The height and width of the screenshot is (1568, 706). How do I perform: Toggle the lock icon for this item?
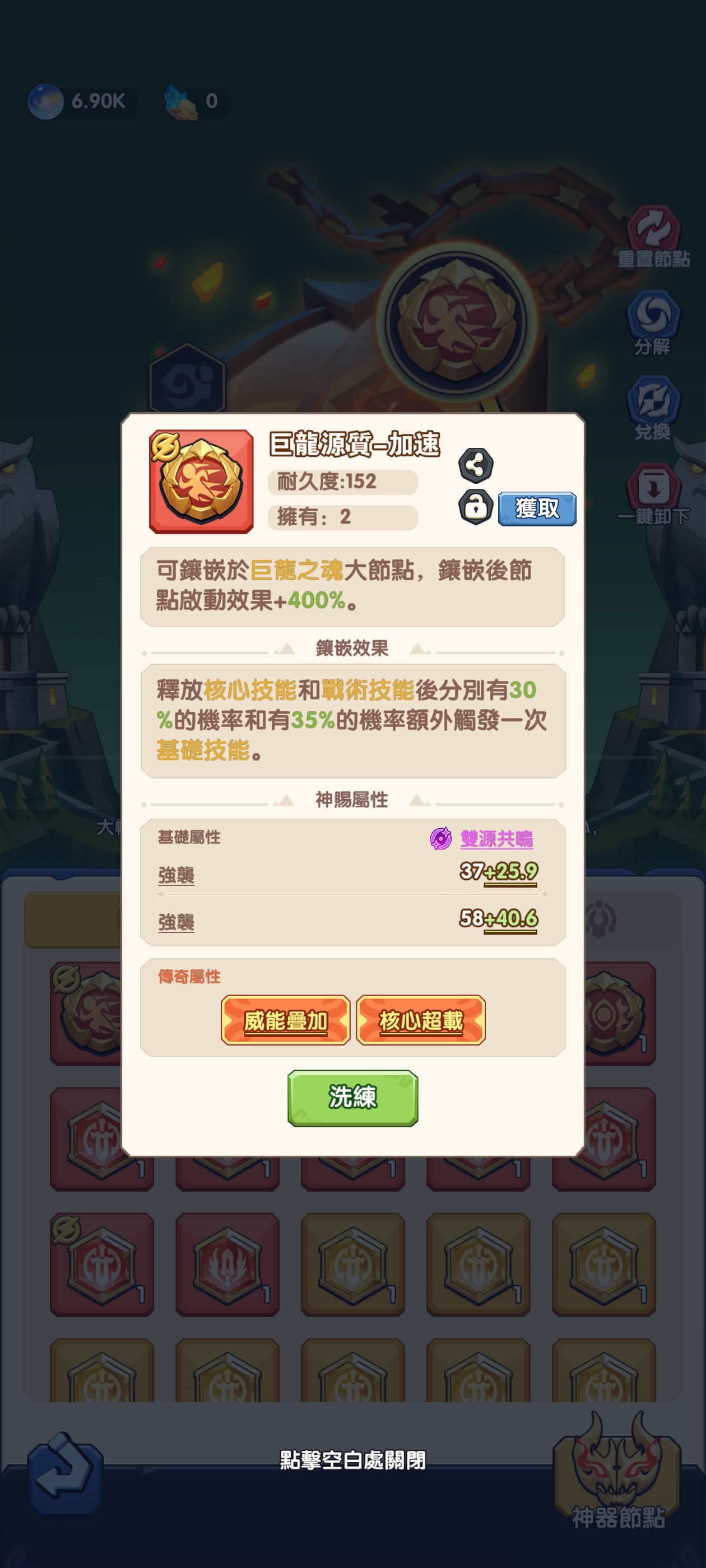click(475, 506)
